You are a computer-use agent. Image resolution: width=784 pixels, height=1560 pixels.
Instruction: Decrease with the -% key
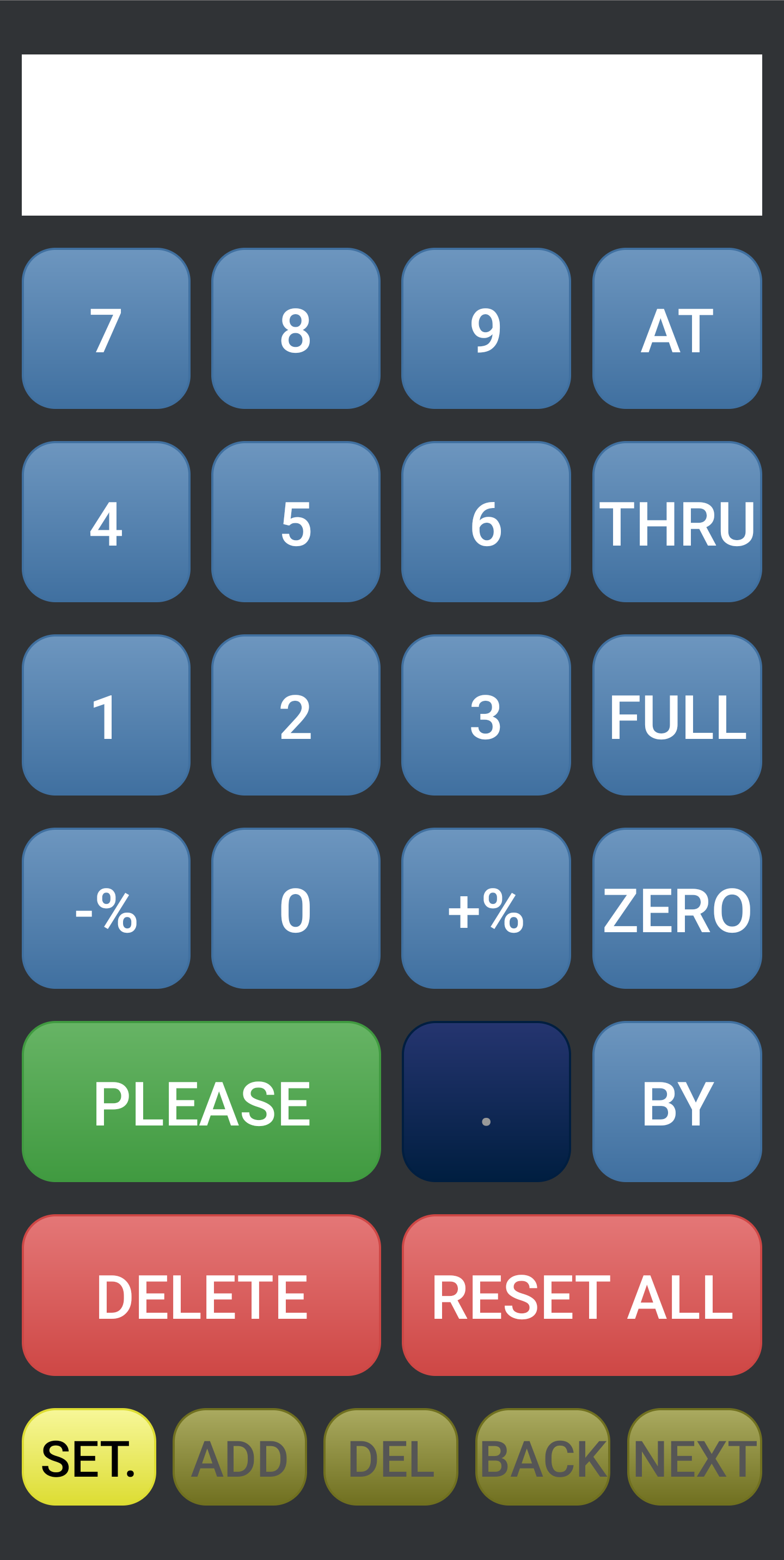coord(106,908)
